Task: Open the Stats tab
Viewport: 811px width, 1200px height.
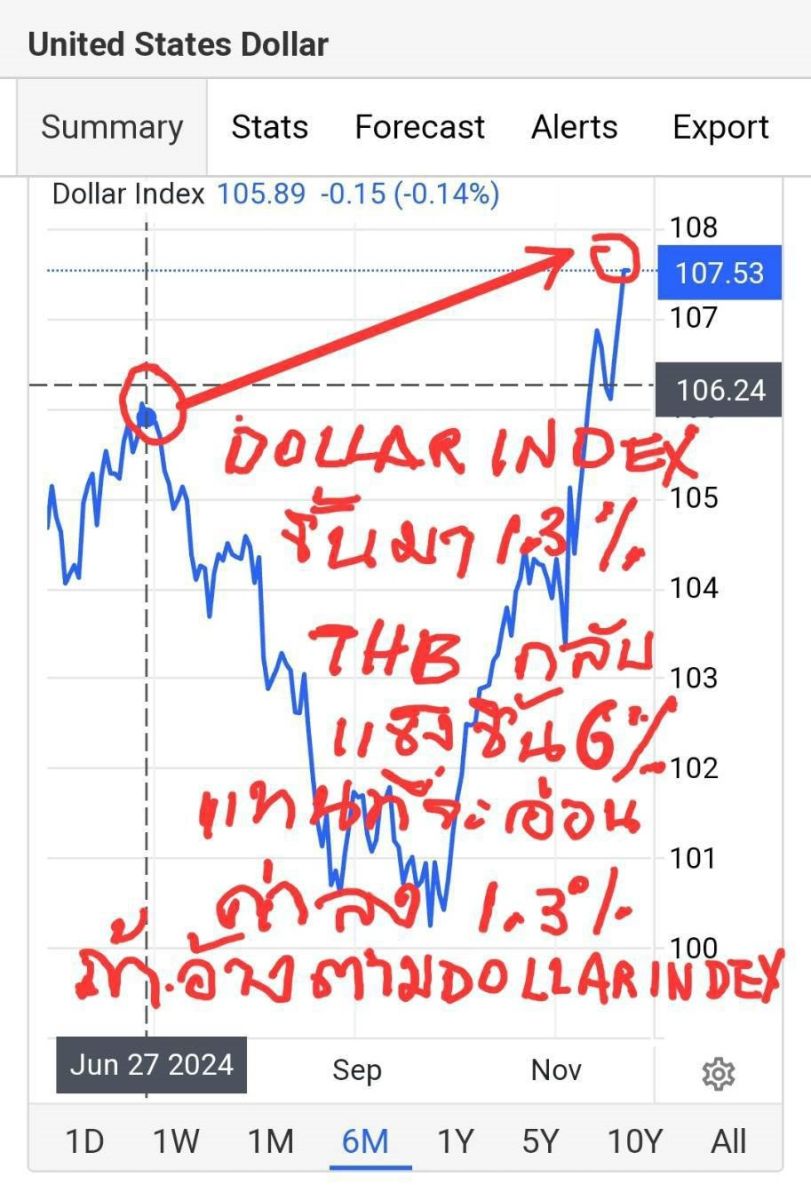Action: click(x=269, y=128)
